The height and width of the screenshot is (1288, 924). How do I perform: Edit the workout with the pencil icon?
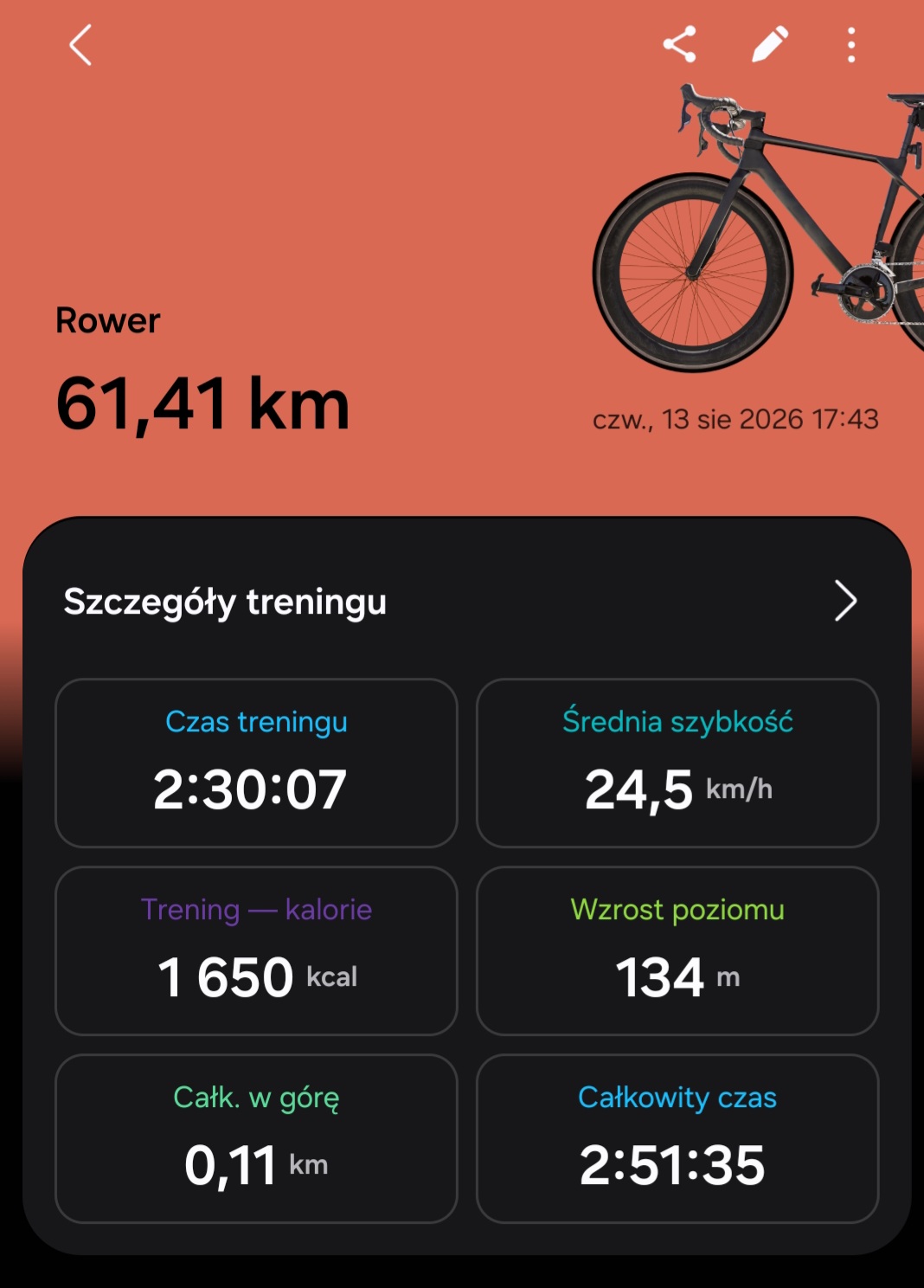pos(769,44)
